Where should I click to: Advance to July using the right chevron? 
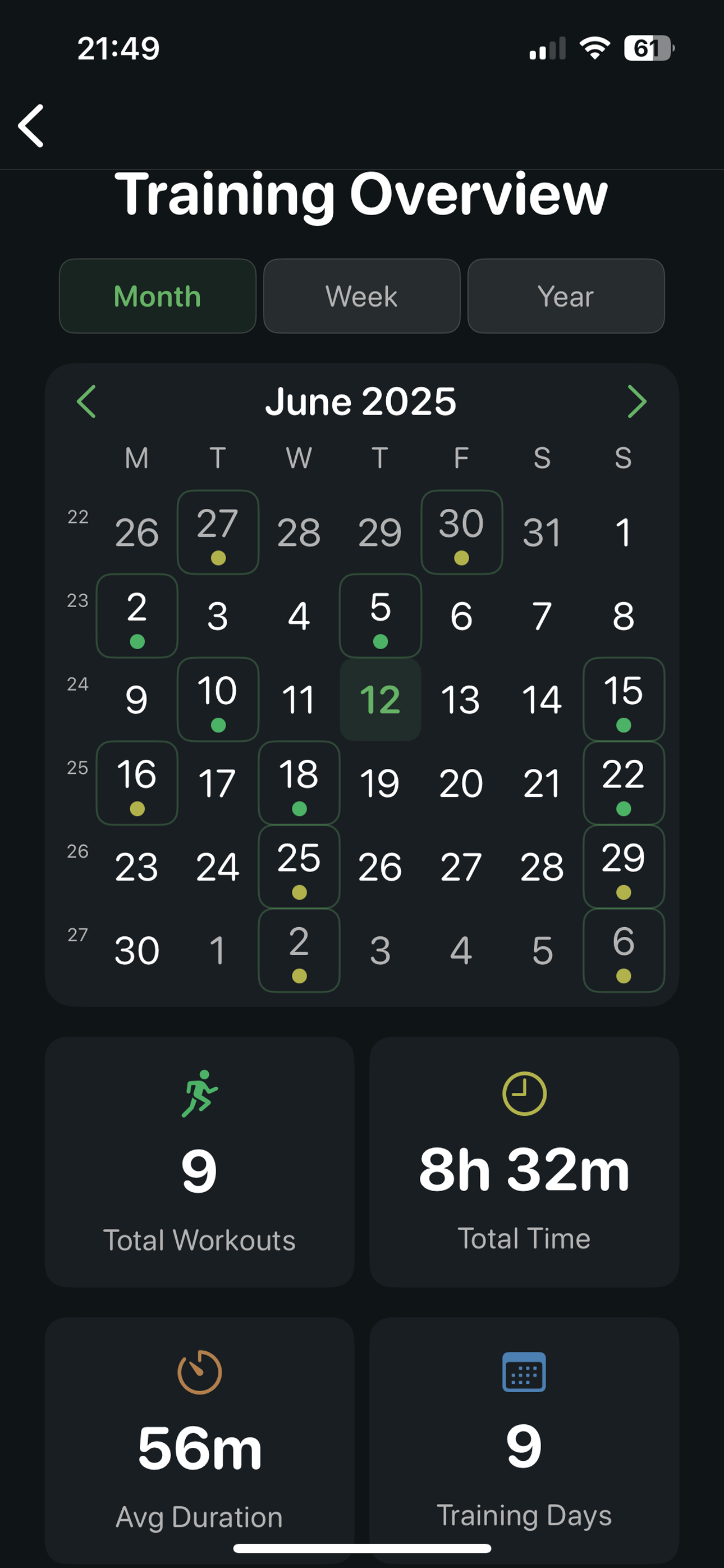[638, 401]
